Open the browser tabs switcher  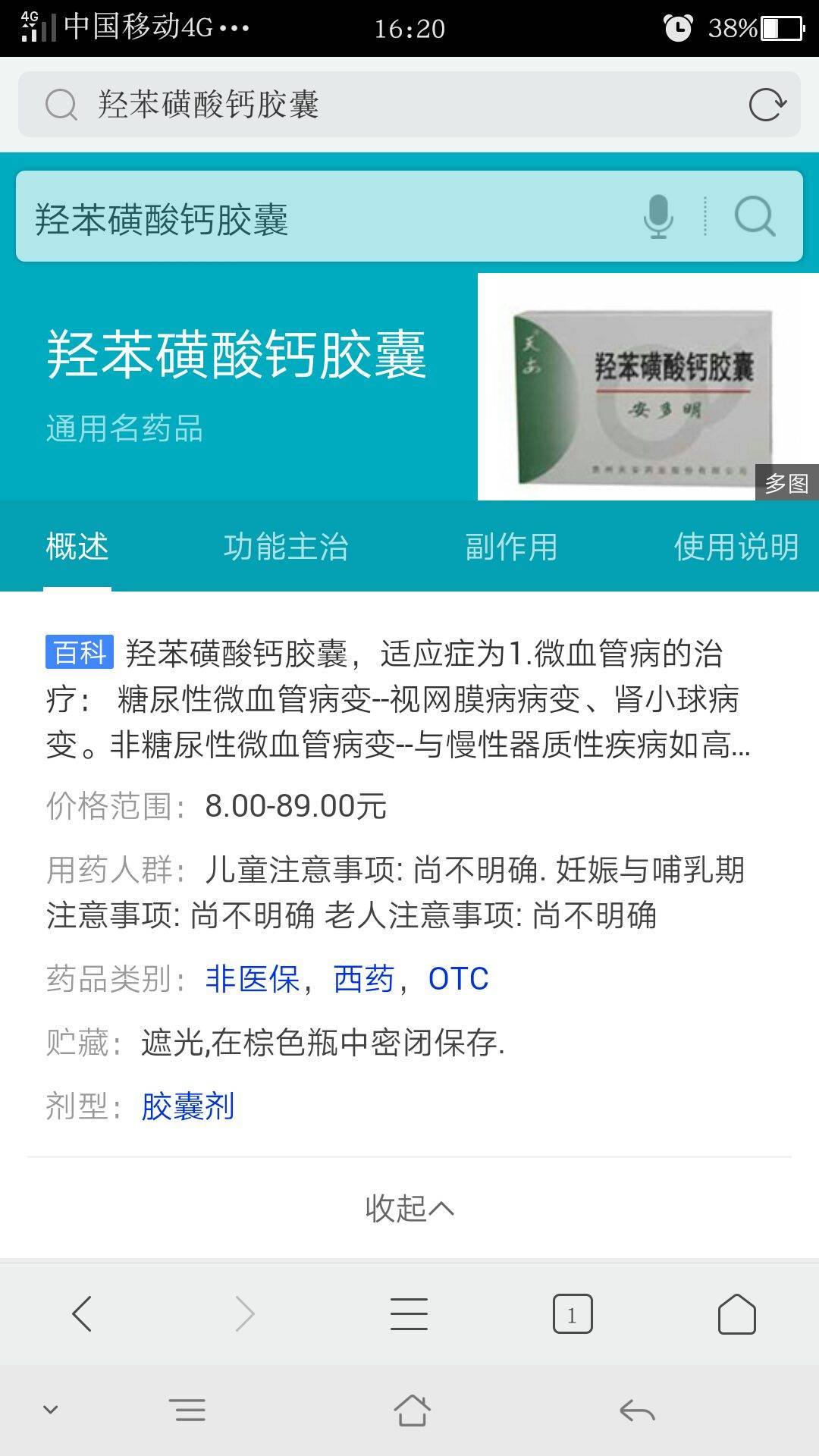click(573, 1313)
